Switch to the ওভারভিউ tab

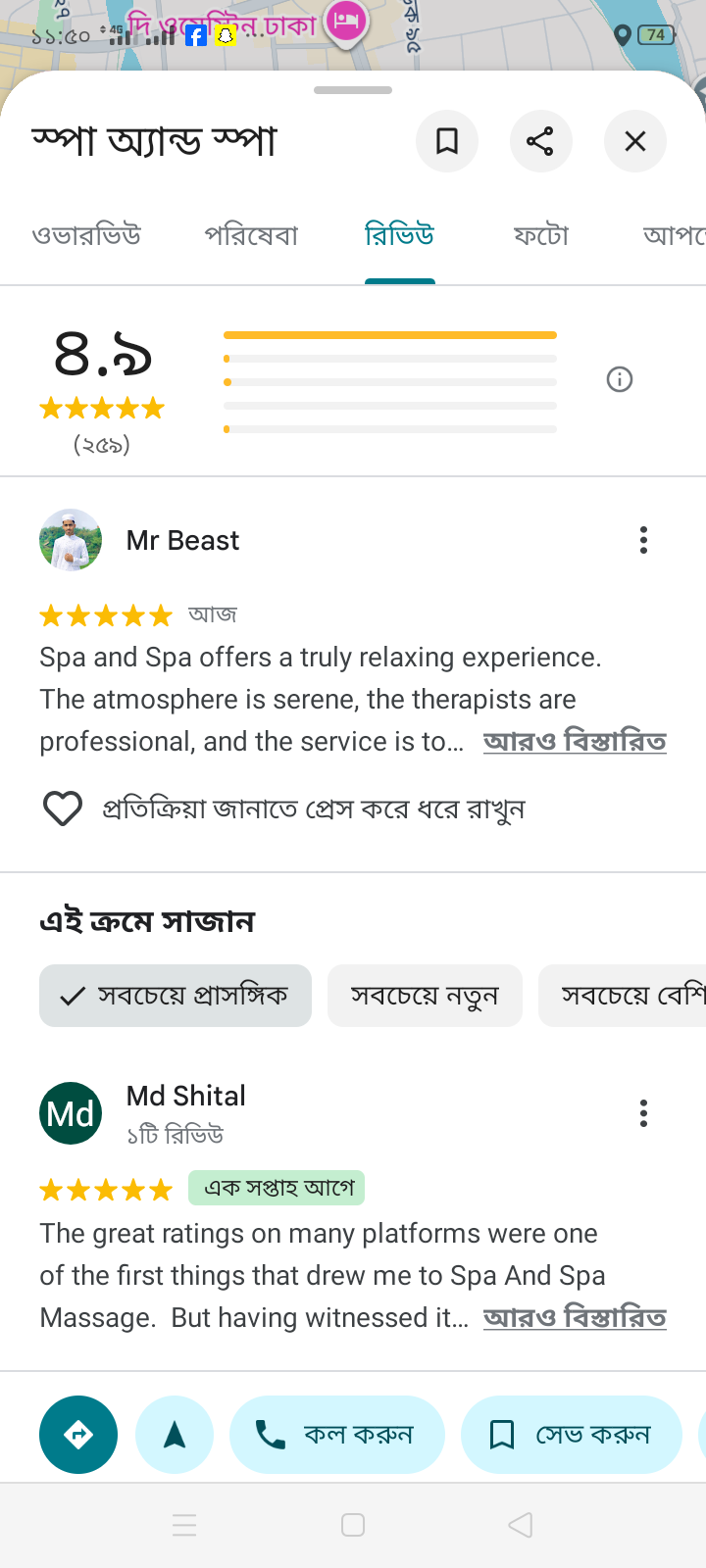pos(86,236)
